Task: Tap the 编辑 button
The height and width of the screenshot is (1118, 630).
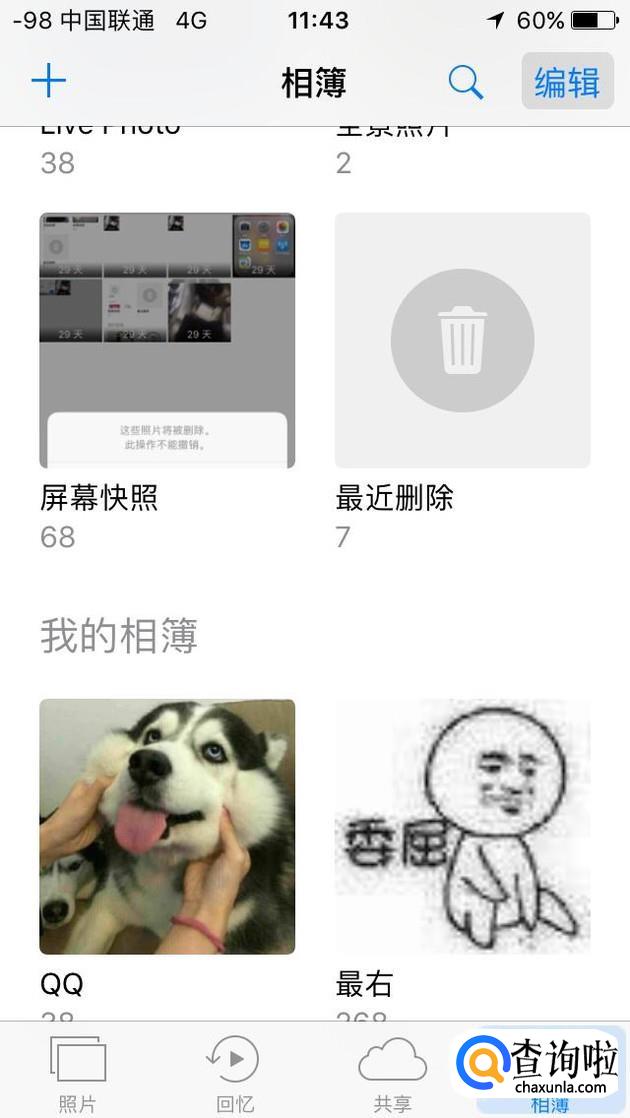Action: click(x=567, y=82)
